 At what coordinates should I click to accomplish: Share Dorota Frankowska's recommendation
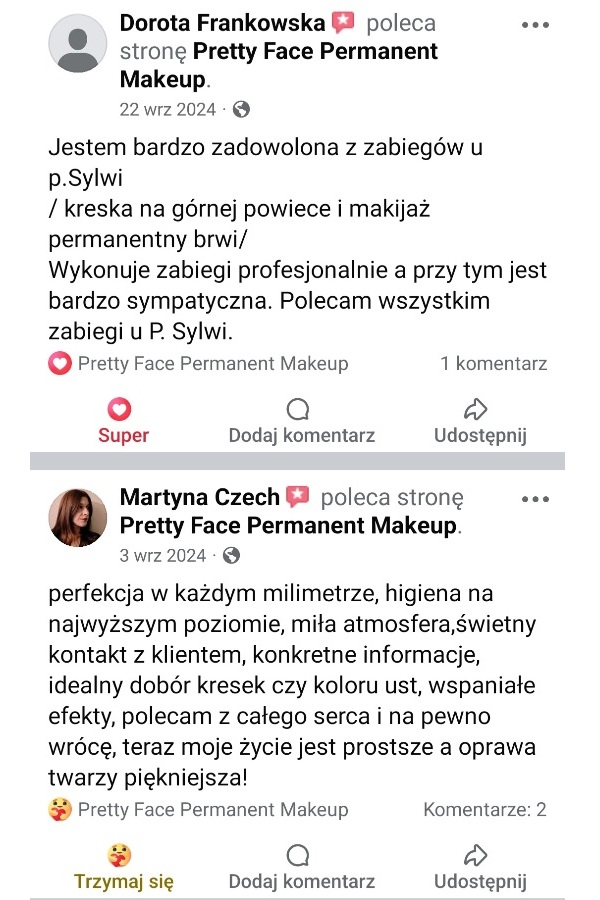pos(480,421)
